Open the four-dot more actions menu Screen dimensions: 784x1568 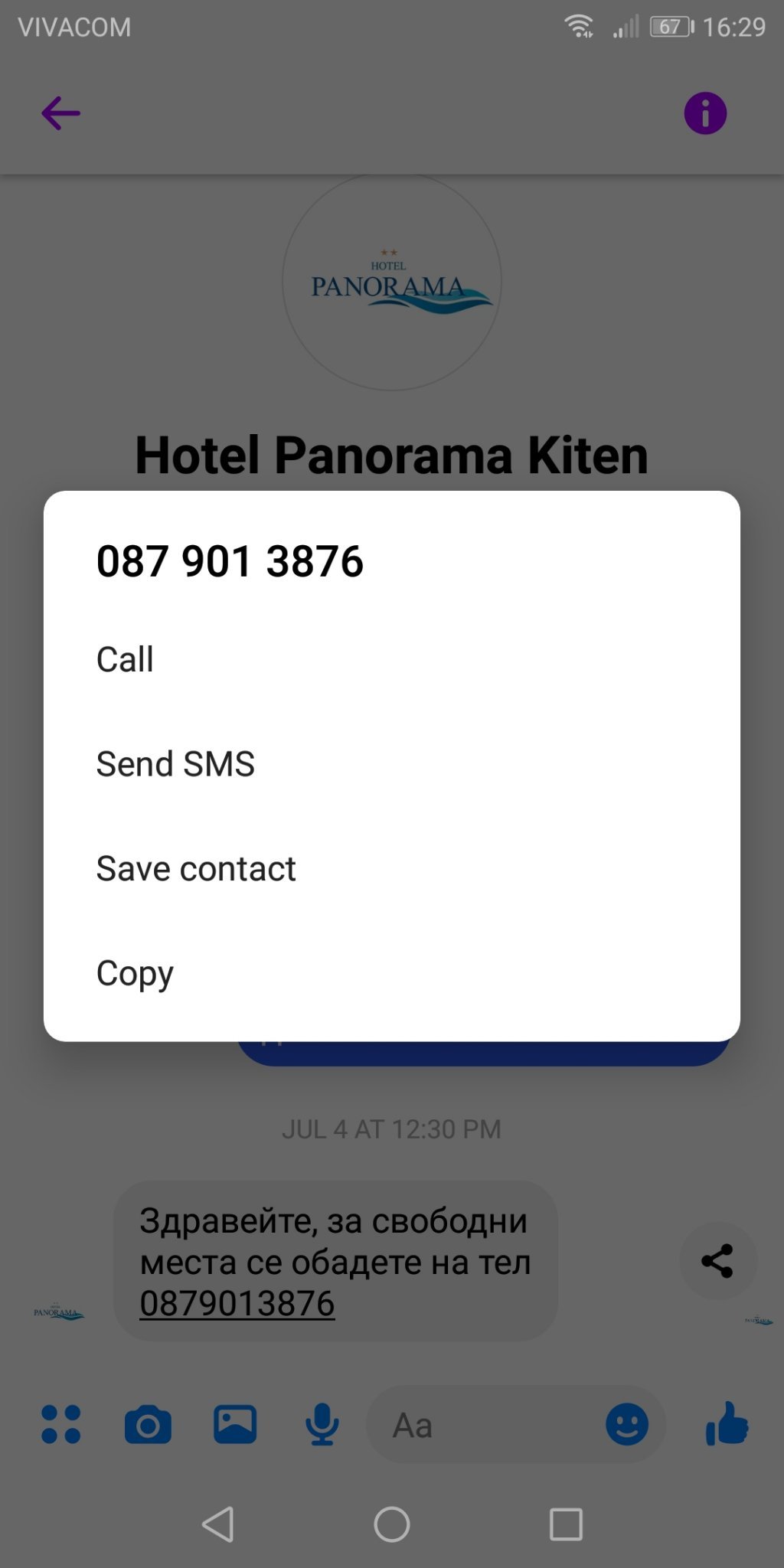[61, 1425]
